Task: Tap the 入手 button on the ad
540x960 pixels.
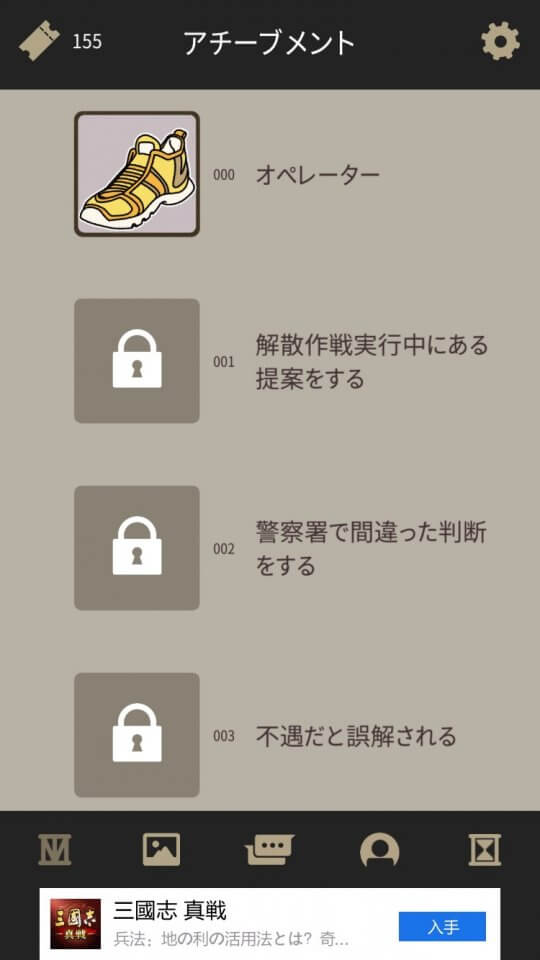Action: click(x=442, y=926)
